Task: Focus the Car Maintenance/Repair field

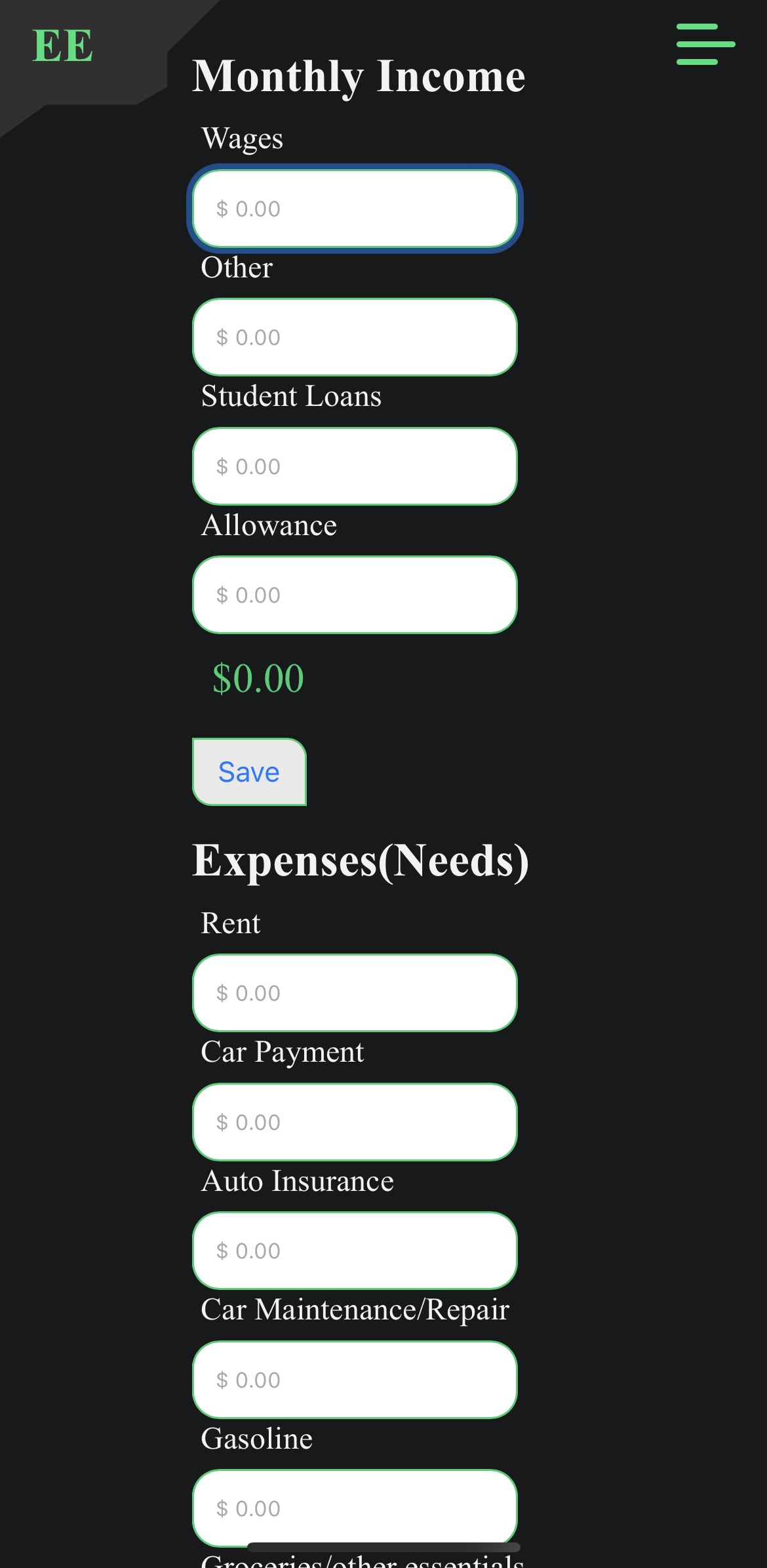Action: click(x=355, y=1380)
